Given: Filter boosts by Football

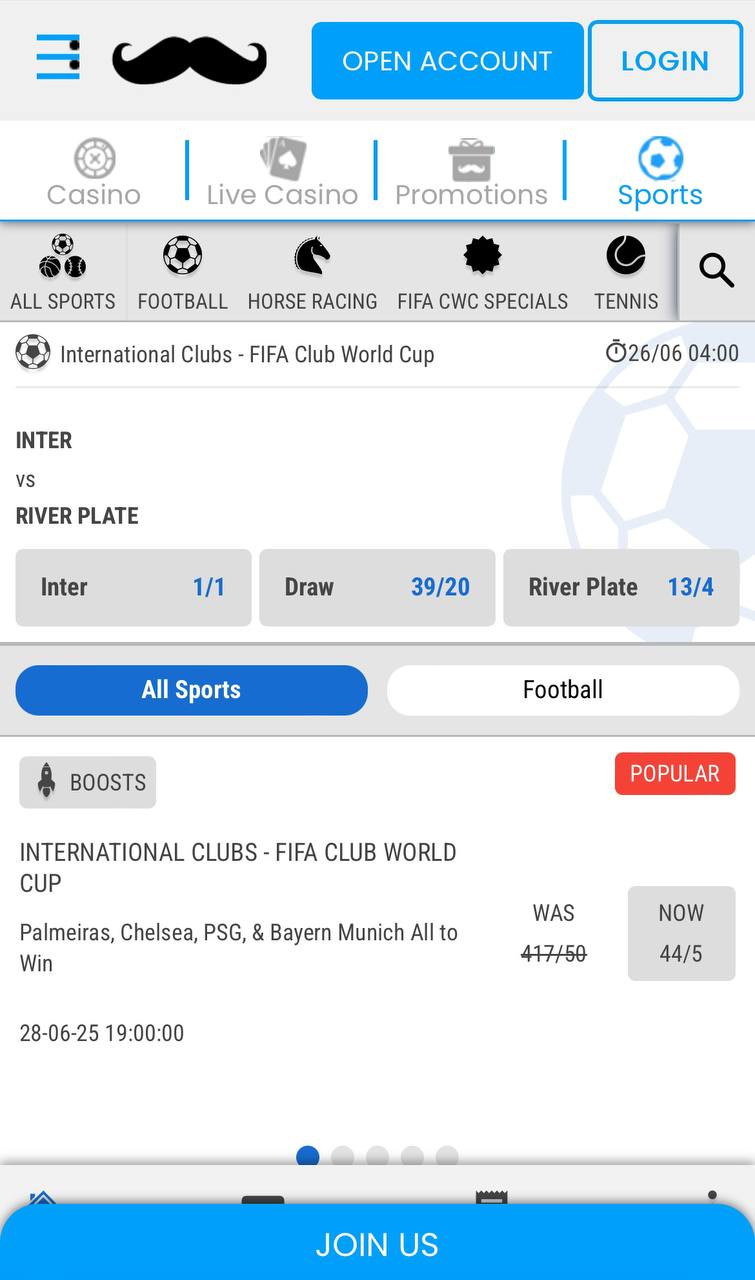Looking at the screenshot, I should coord(563,690).
